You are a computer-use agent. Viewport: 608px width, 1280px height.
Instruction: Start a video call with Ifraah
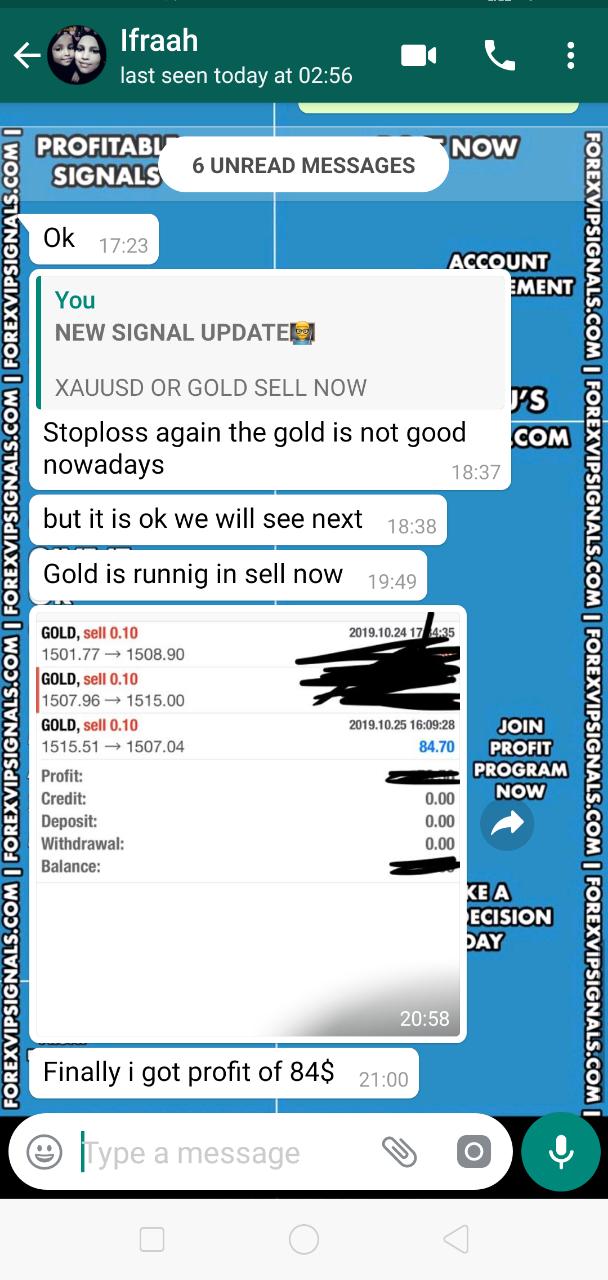coord(419,55)
